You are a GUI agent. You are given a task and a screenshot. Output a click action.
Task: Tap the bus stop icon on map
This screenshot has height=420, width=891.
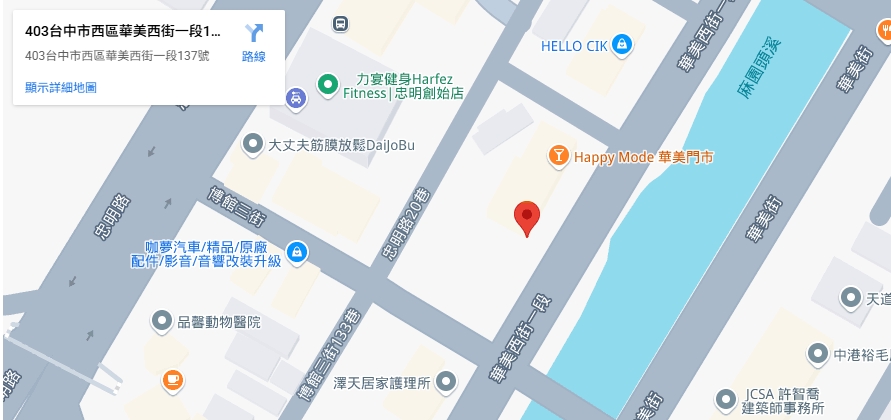340,24
